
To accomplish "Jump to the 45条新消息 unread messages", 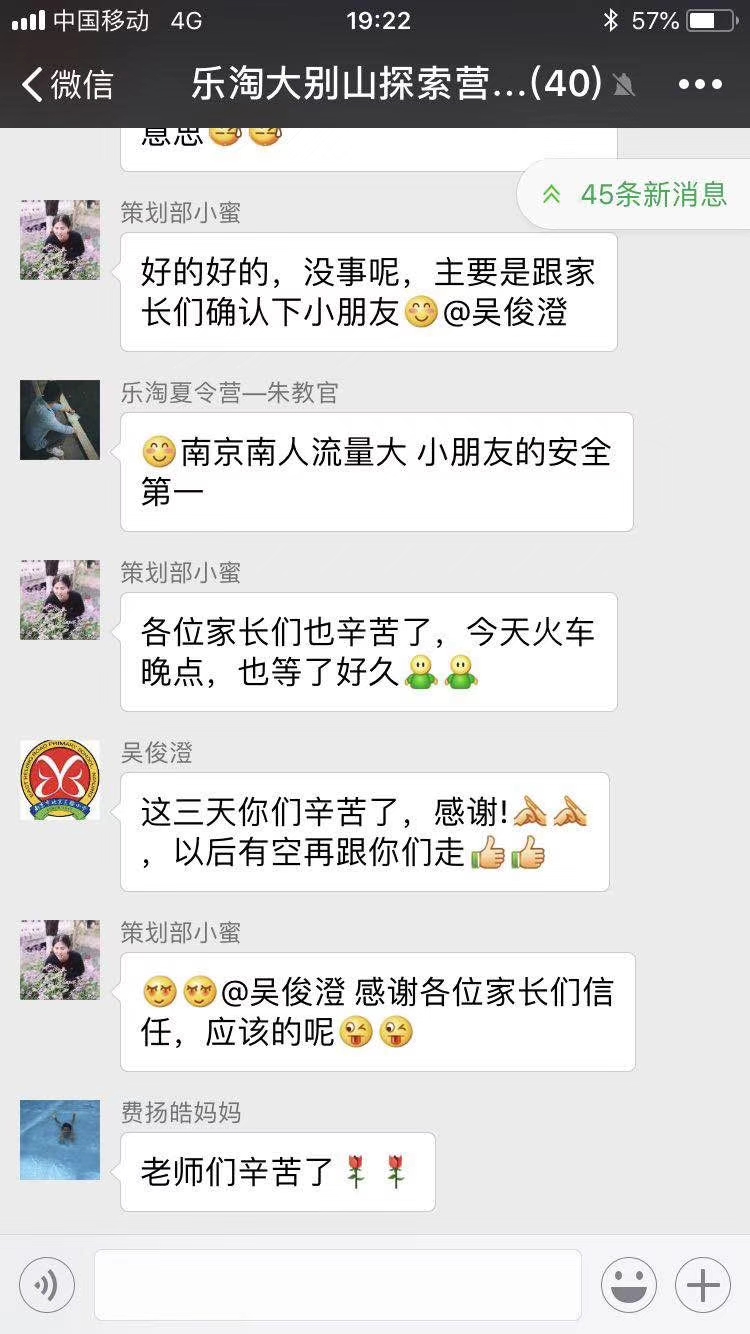I will [x=636, y=194].
